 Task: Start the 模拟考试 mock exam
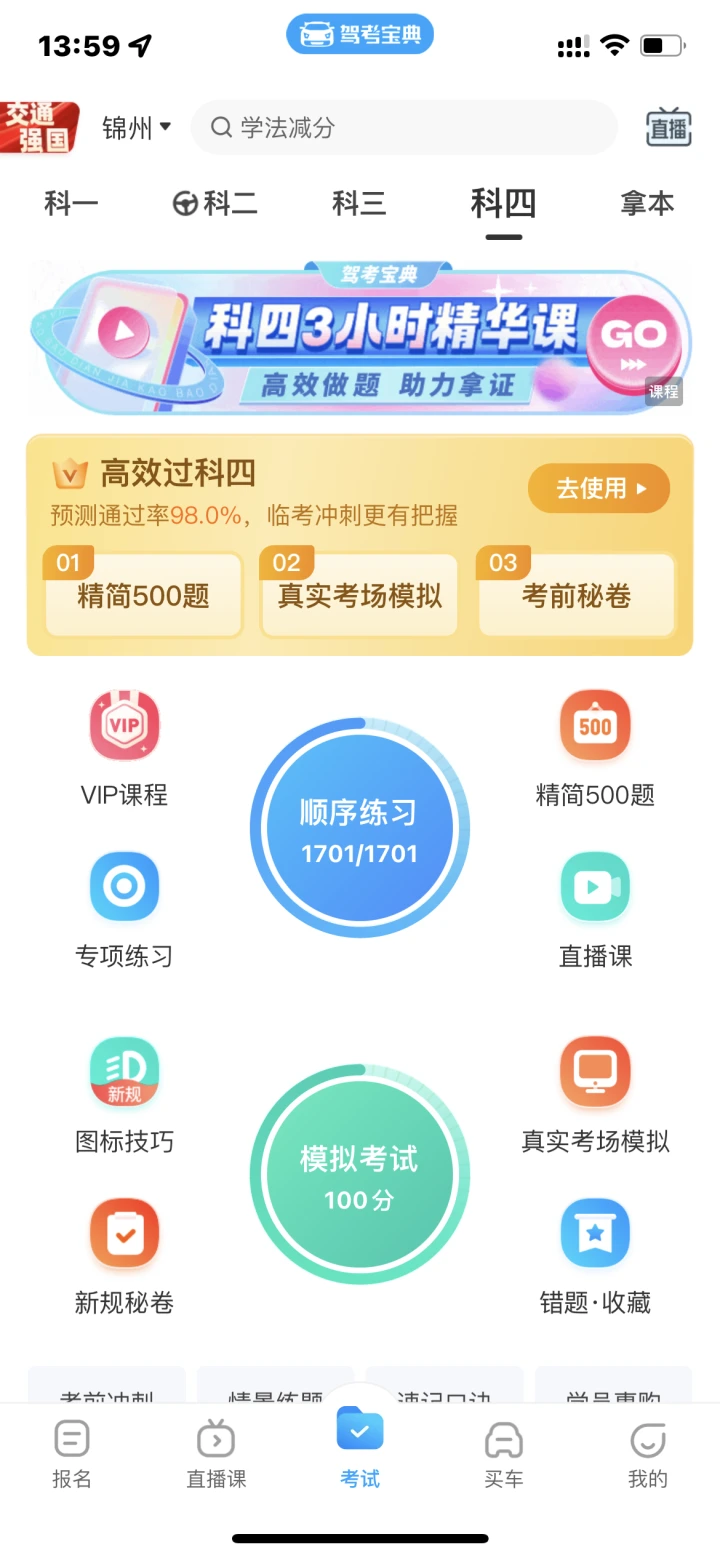(359, 1174)
